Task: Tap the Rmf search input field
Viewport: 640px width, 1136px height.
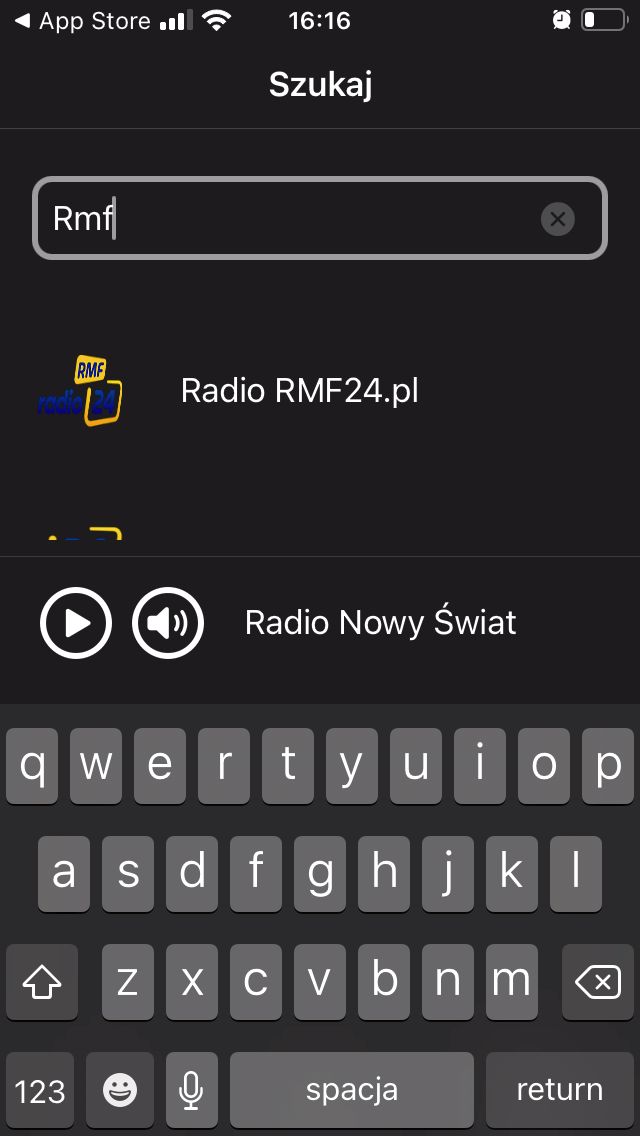Action: [x=320, y=218]
